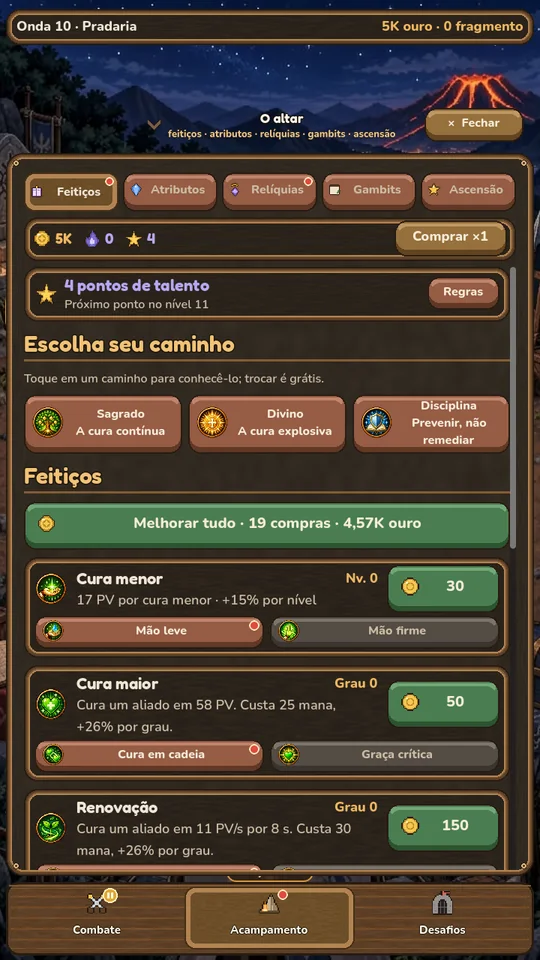The width and height of the screenshot is (540, 960).
Task: Go to the Ascensão tab
Action: (468, 190)
